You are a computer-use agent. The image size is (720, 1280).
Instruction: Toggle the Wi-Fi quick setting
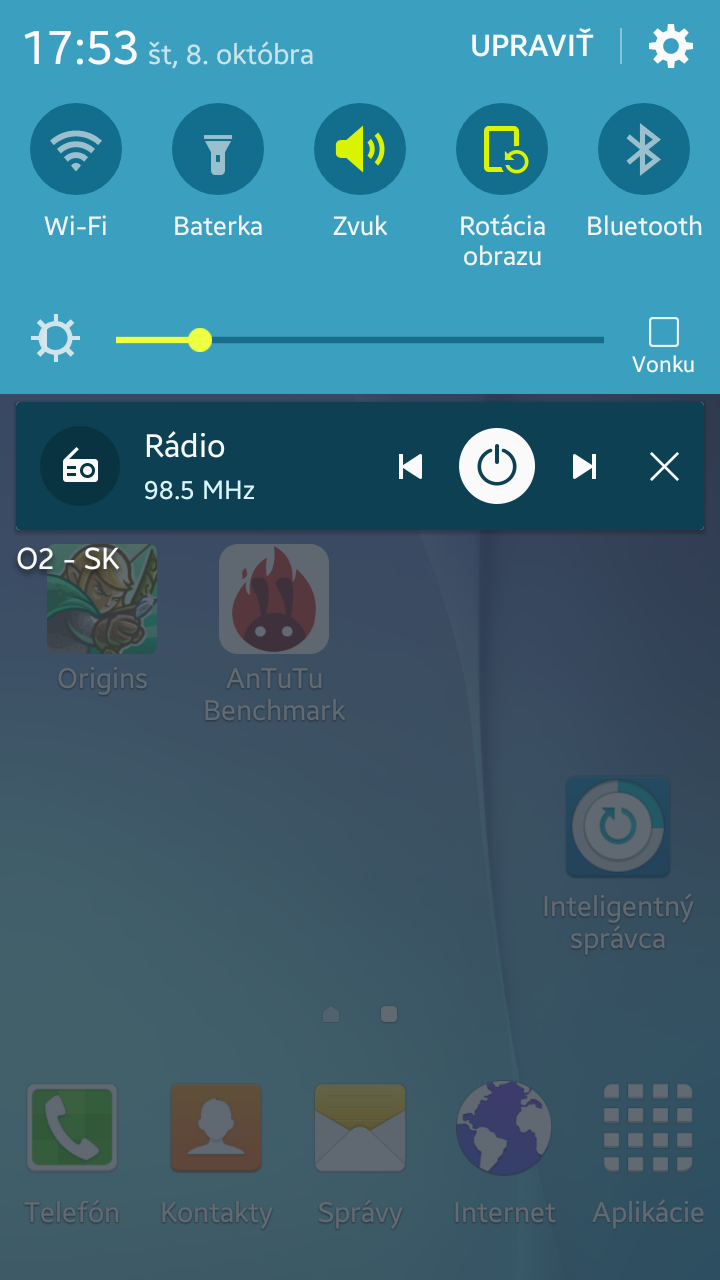pos(76,150)
